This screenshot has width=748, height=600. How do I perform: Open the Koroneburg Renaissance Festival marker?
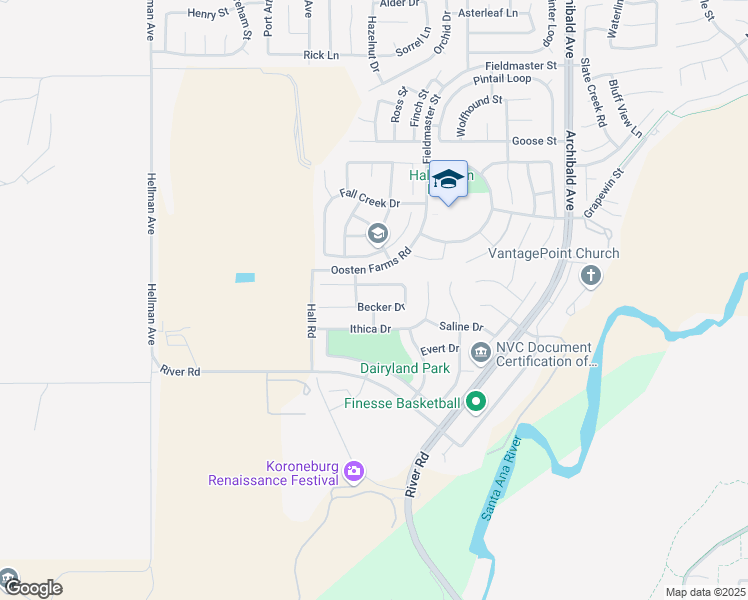click(x=354, y=472)
